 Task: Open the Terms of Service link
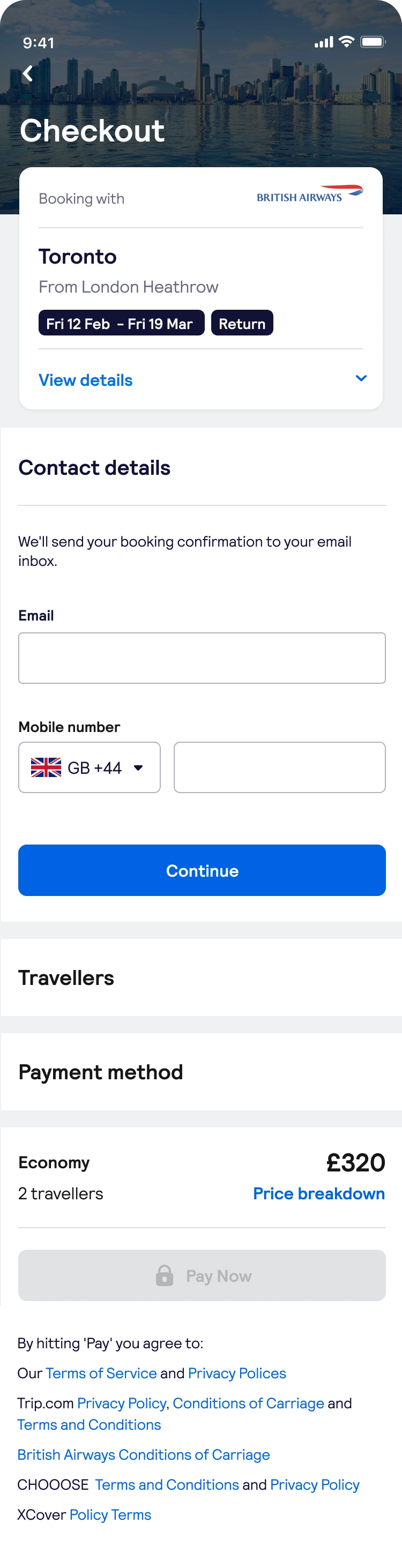(x=101, y=1373)
